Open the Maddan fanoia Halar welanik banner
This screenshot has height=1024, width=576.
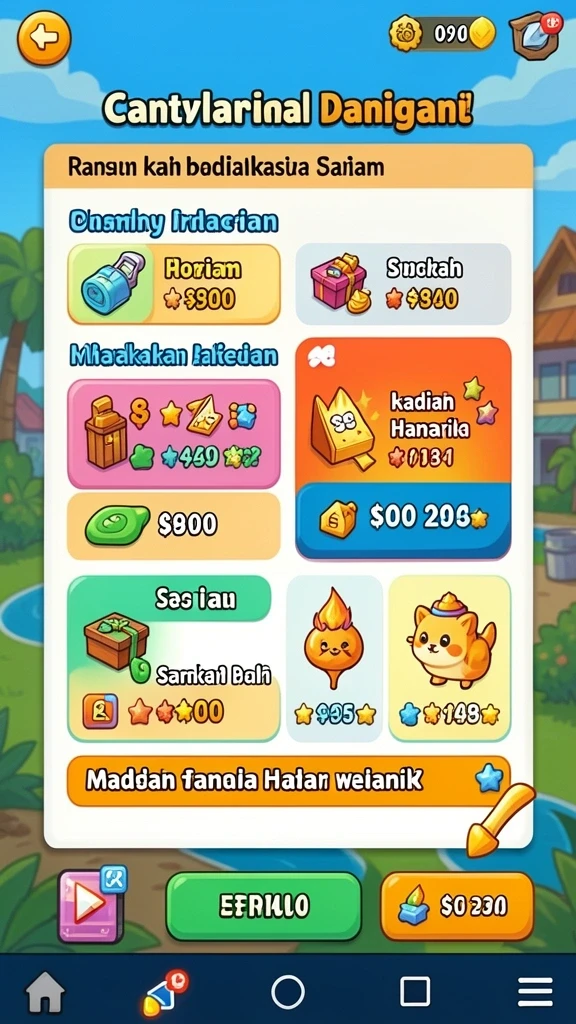pos(288,781)
